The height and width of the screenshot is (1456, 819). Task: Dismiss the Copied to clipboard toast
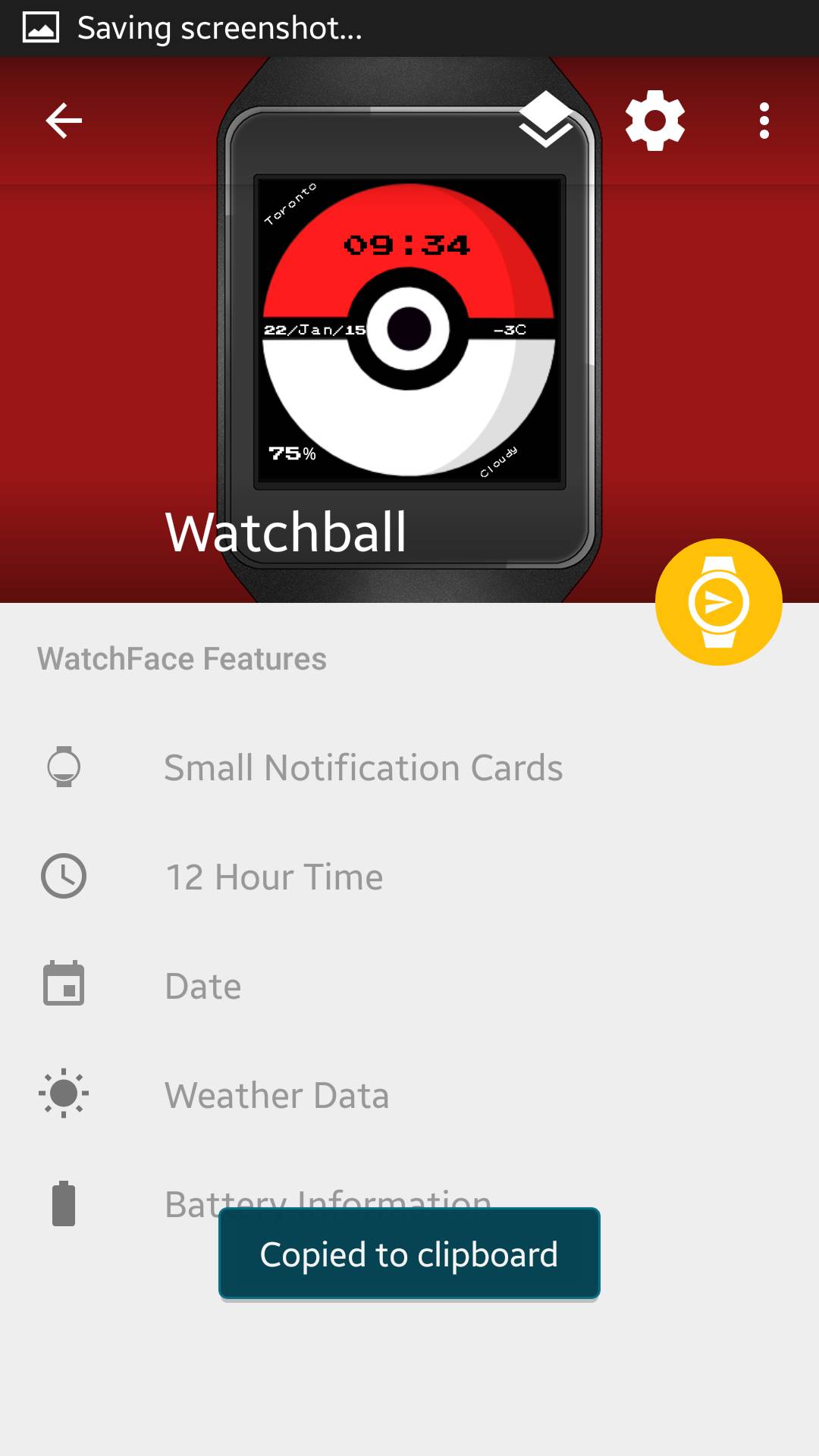pos(409,1254)
